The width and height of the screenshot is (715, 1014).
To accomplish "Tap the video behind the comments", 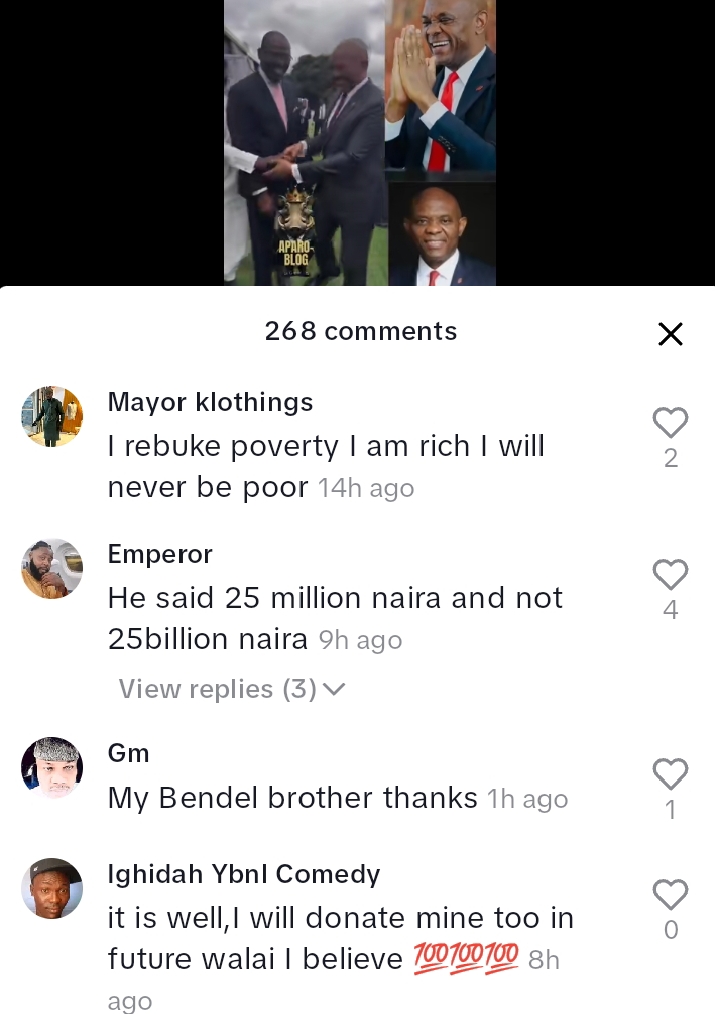I will [359, 143].
